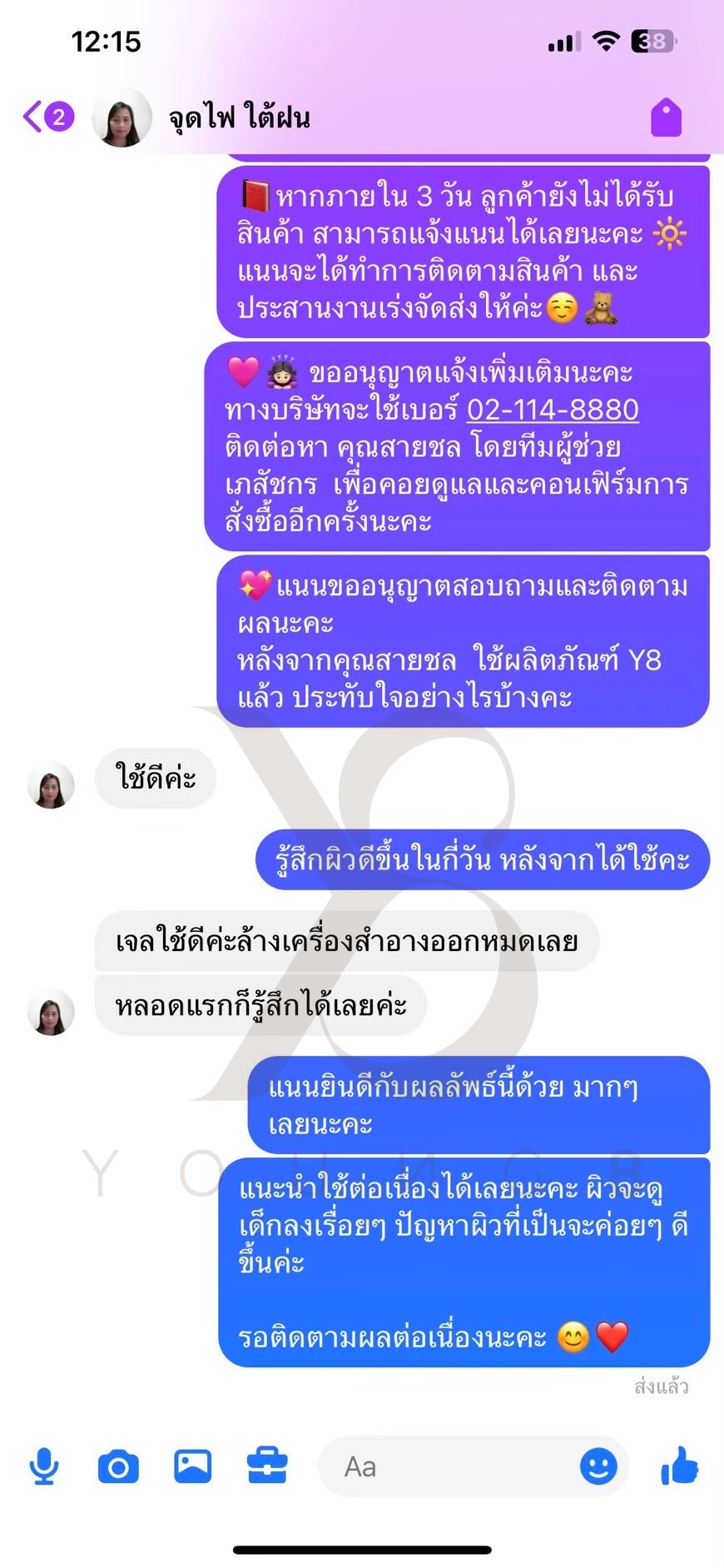This screenshot has height=1568, width=724.
Task: Open the camera to take a photo
Action: 118,1466
